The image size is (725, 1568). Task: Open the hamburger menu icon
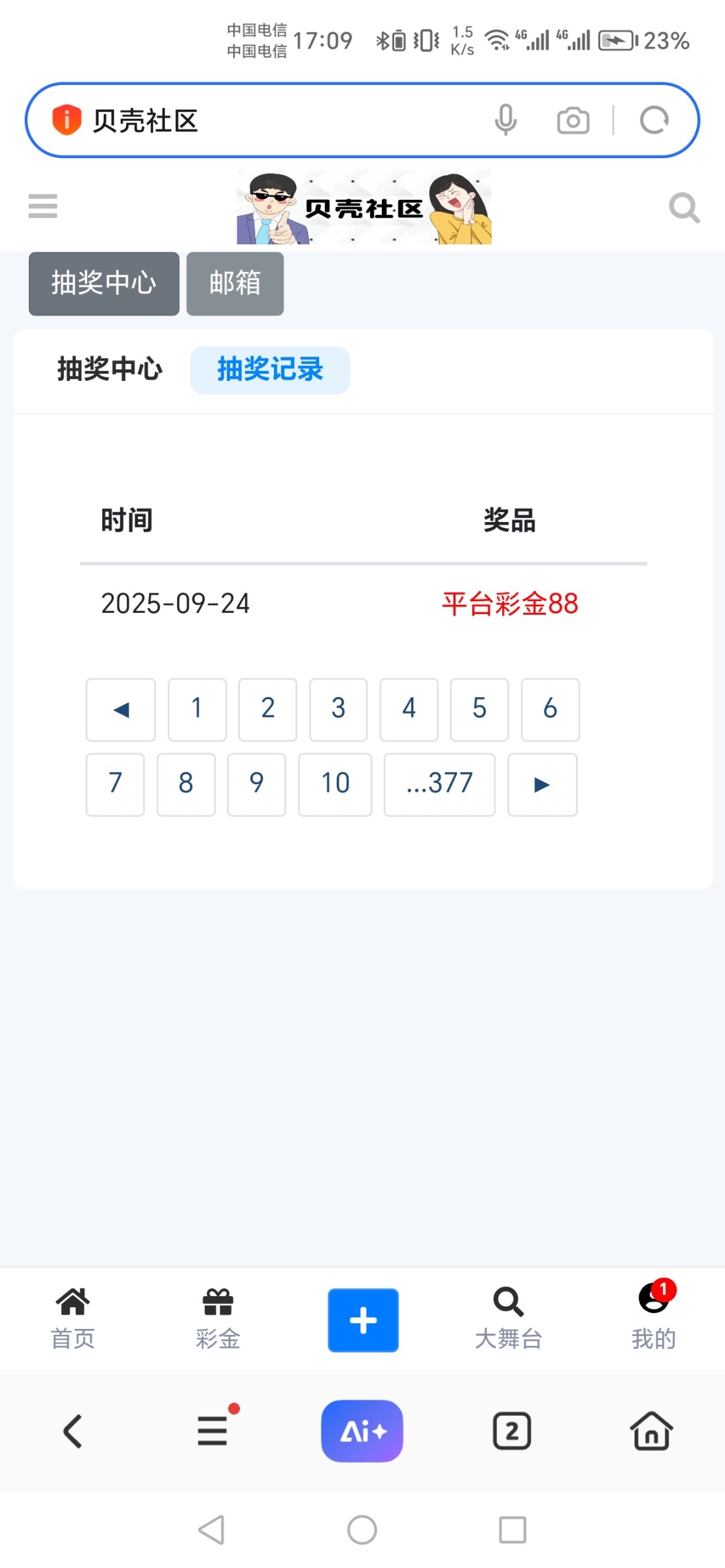(x=43, y=206)
